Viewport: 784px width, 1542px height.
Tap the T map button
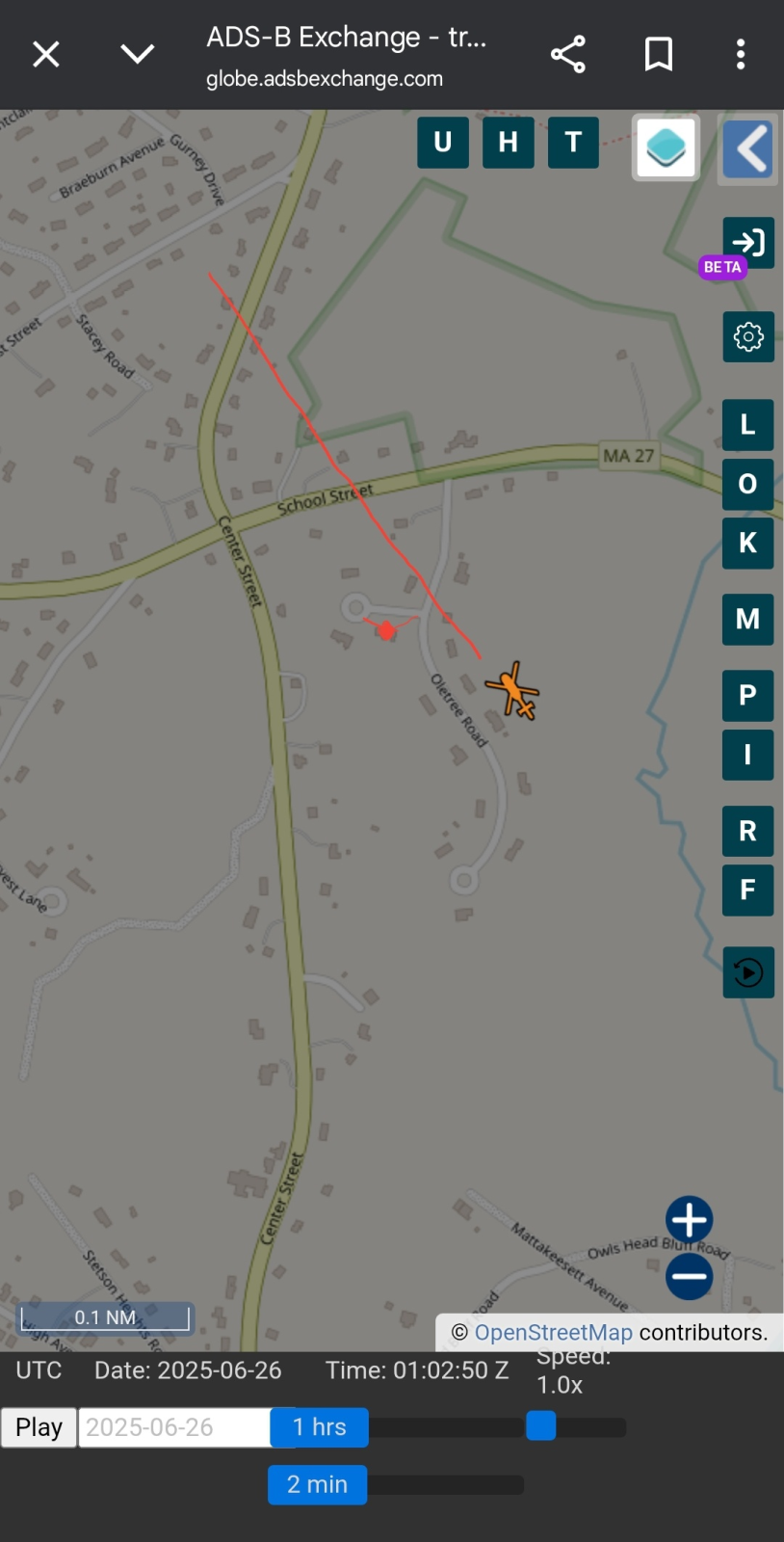click(573, 143)
